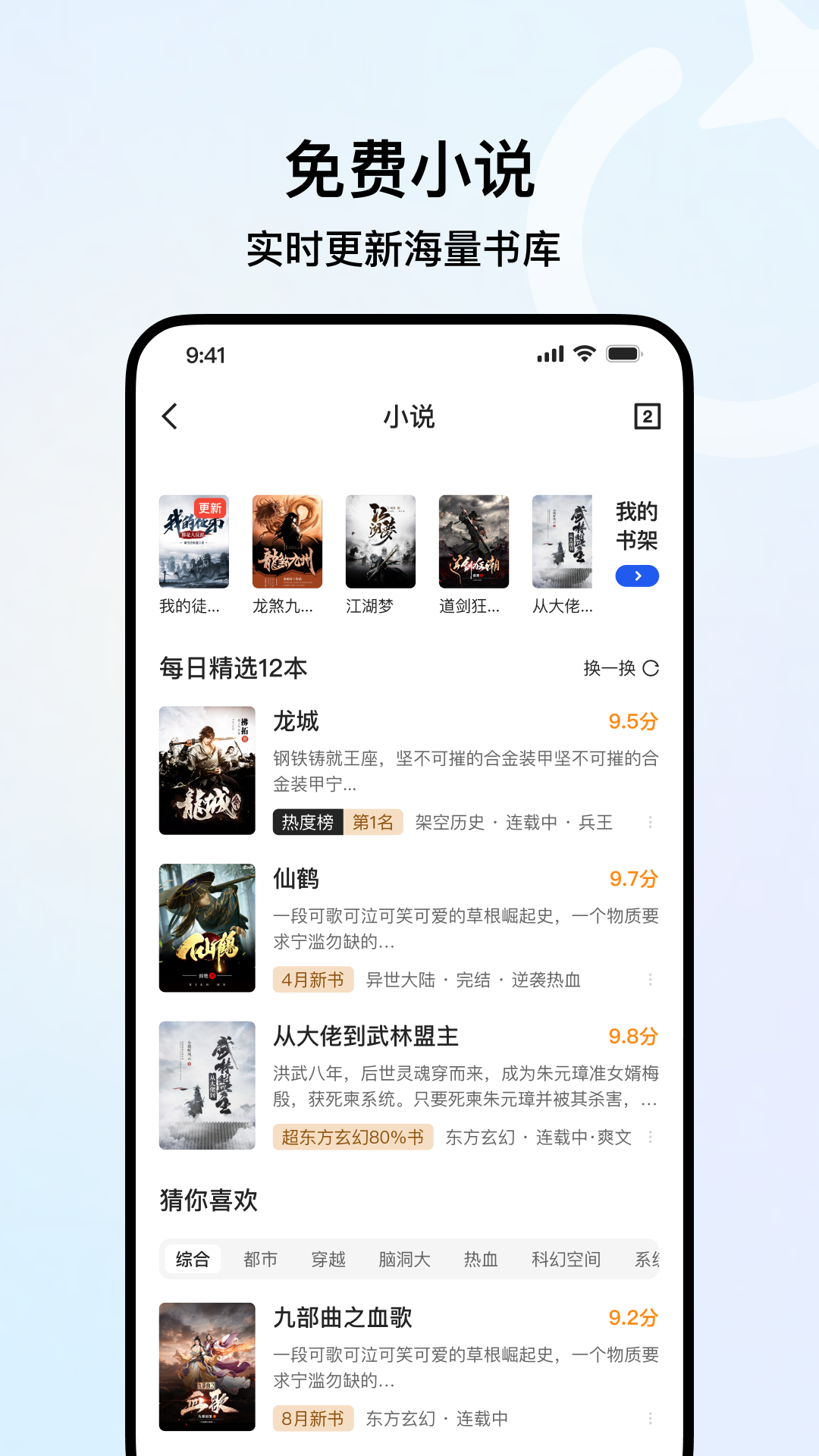This screenshot has height=1456, width=819.
Task: Open the three-dot menu for 从大佬到武林盟主
Action: point(650,1137)
